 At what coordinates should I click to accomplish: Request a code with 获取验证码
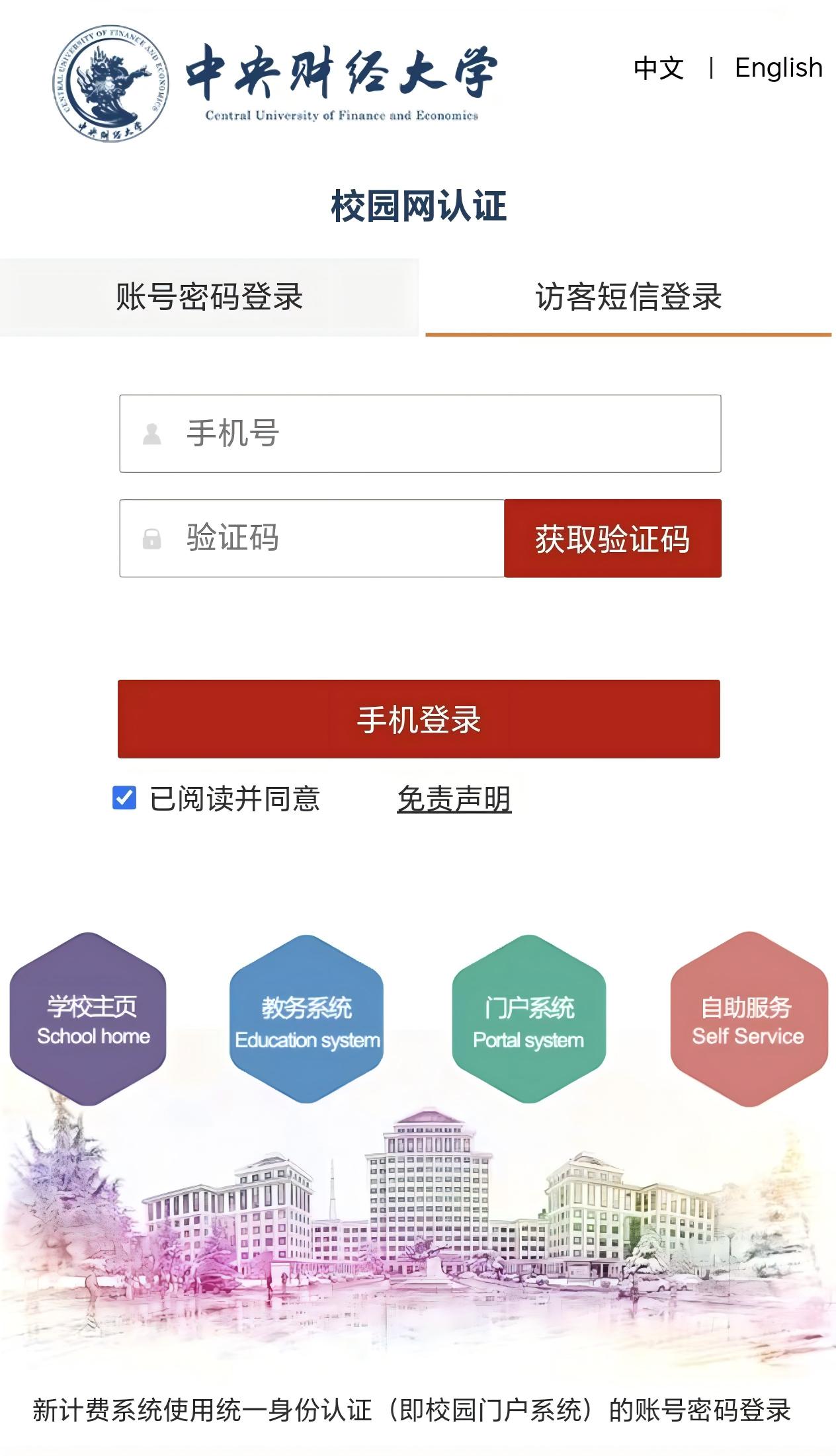tap(612, 538)
